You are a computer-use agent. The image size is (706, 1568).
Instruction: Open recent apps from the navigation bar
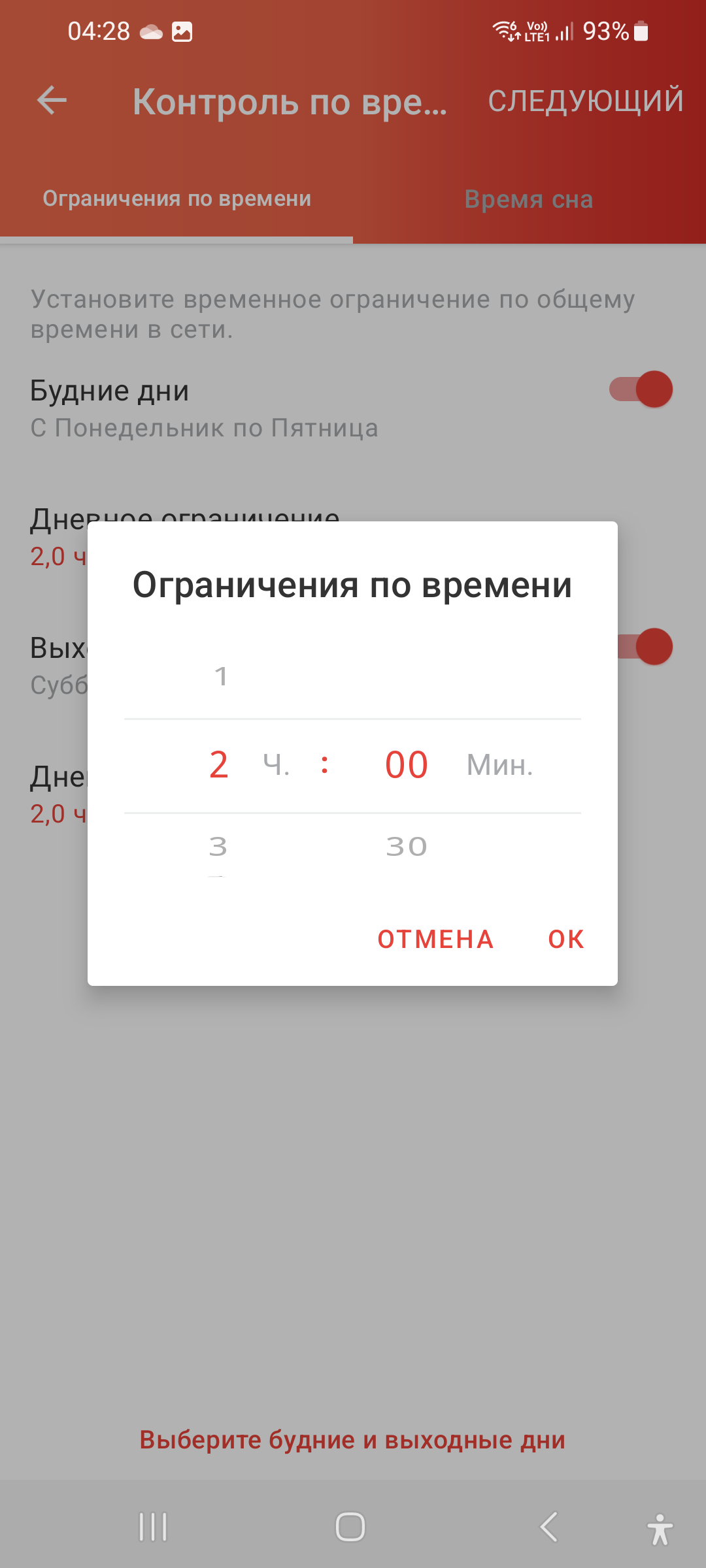[x=153, y=1527]
